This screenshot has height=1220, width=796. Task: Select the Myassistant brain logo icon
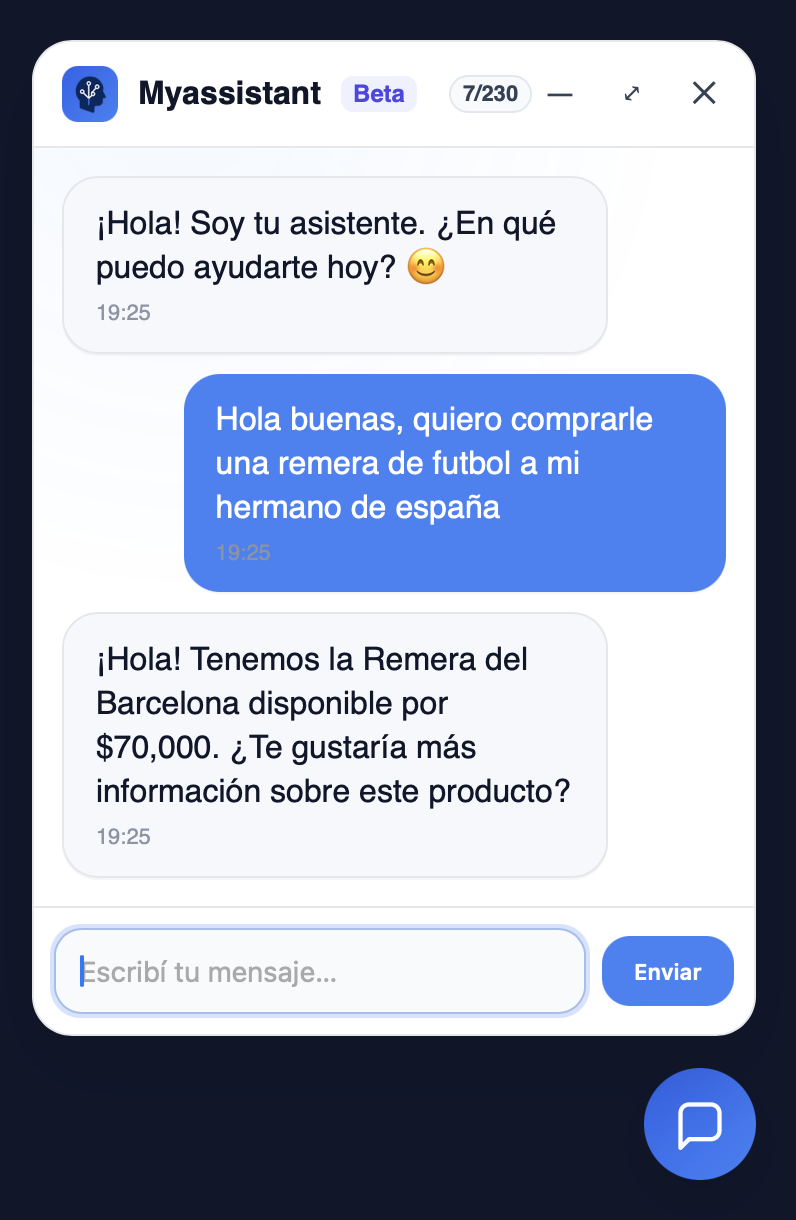(89, 93)
